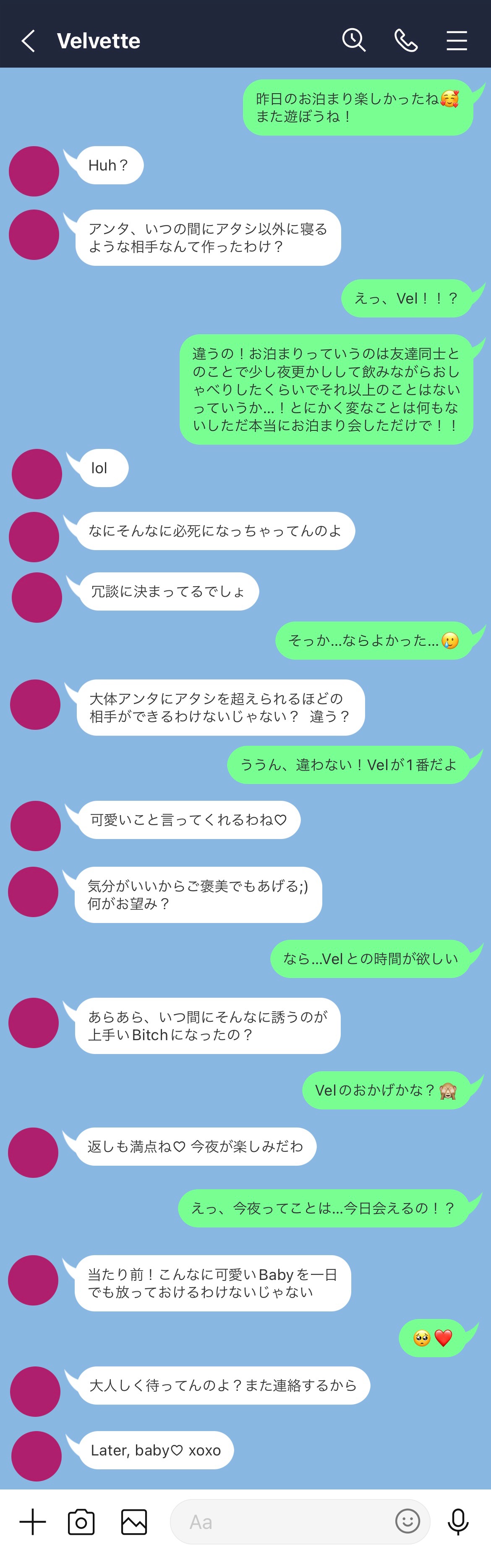This screenshot has height=1568, width=491.
Task: Open the photo gallery picker
Action: coord(134,1522)
